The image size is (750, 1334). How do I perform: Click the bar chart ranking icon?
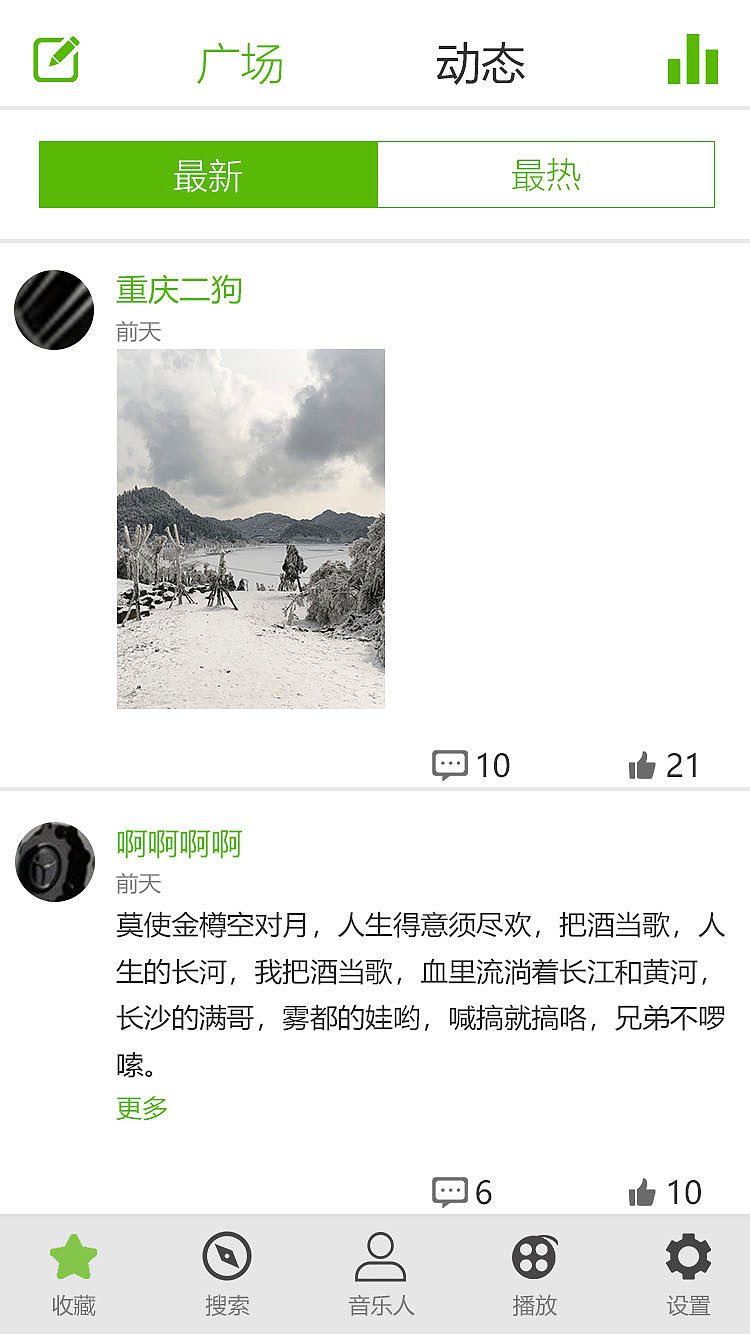(692, 57)
